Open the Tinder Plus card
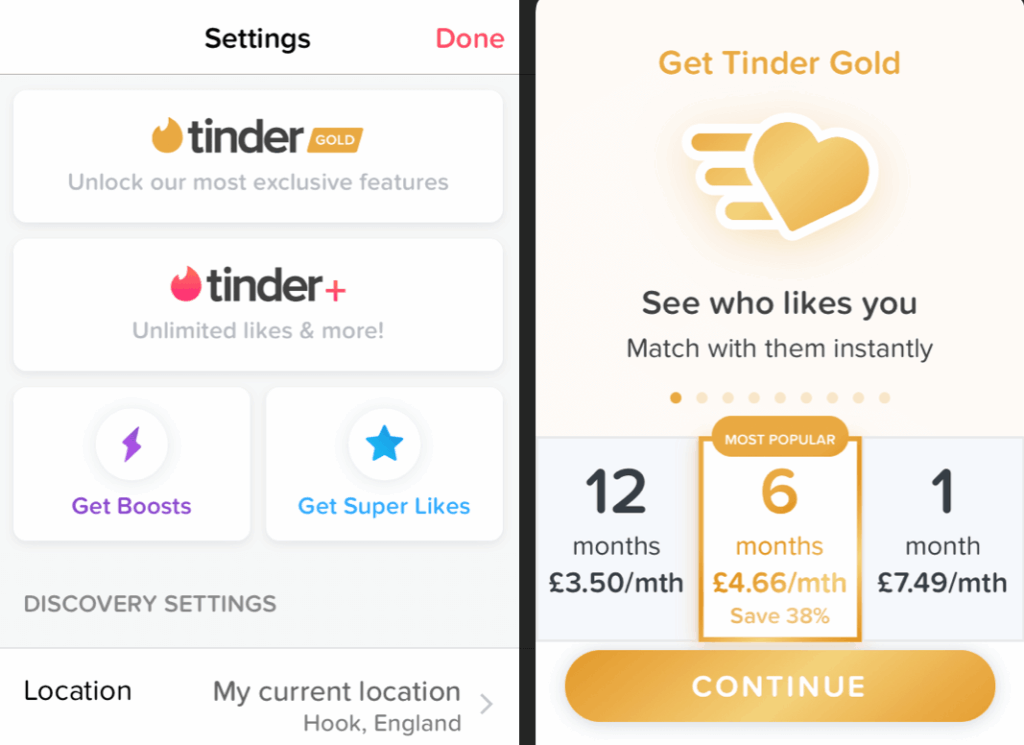The height and width of the screenshot is (745, 1024). coord(258,304)
